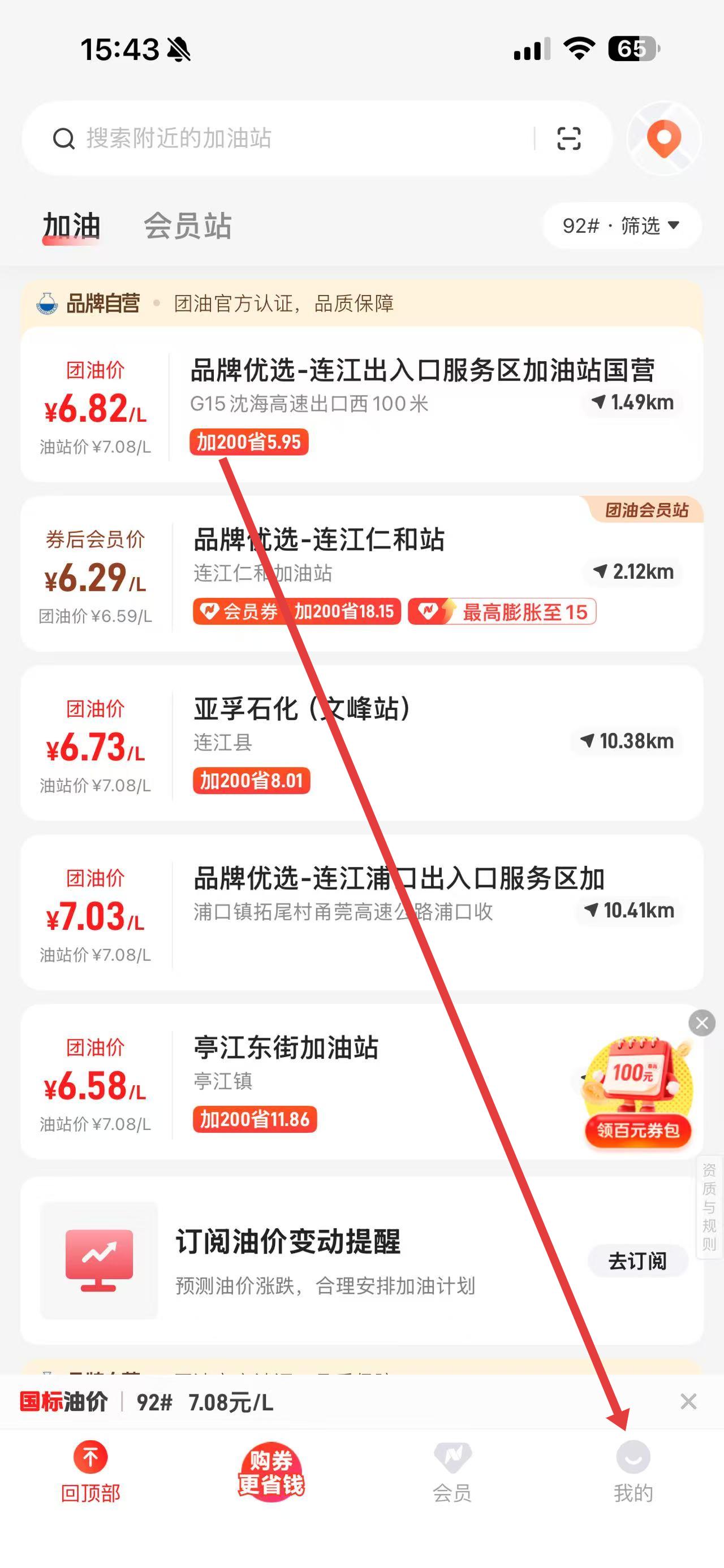Viewport: 724px width, 1568px height.
Task: Switch to the 会员 bottom tab
Action: pos(452,1472)
